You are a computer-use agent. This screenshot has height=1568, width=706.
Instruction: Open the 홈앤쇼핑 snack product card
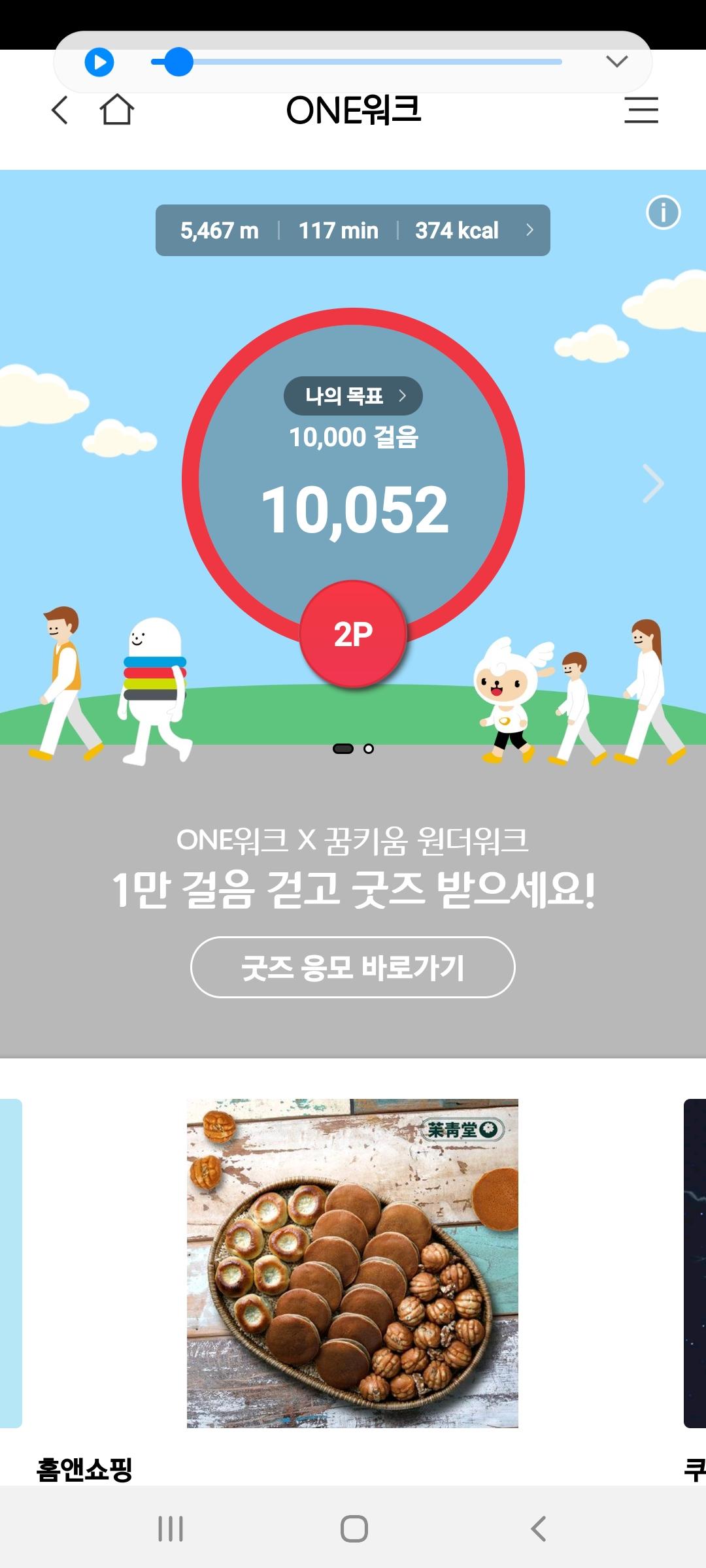(352, 1263)
